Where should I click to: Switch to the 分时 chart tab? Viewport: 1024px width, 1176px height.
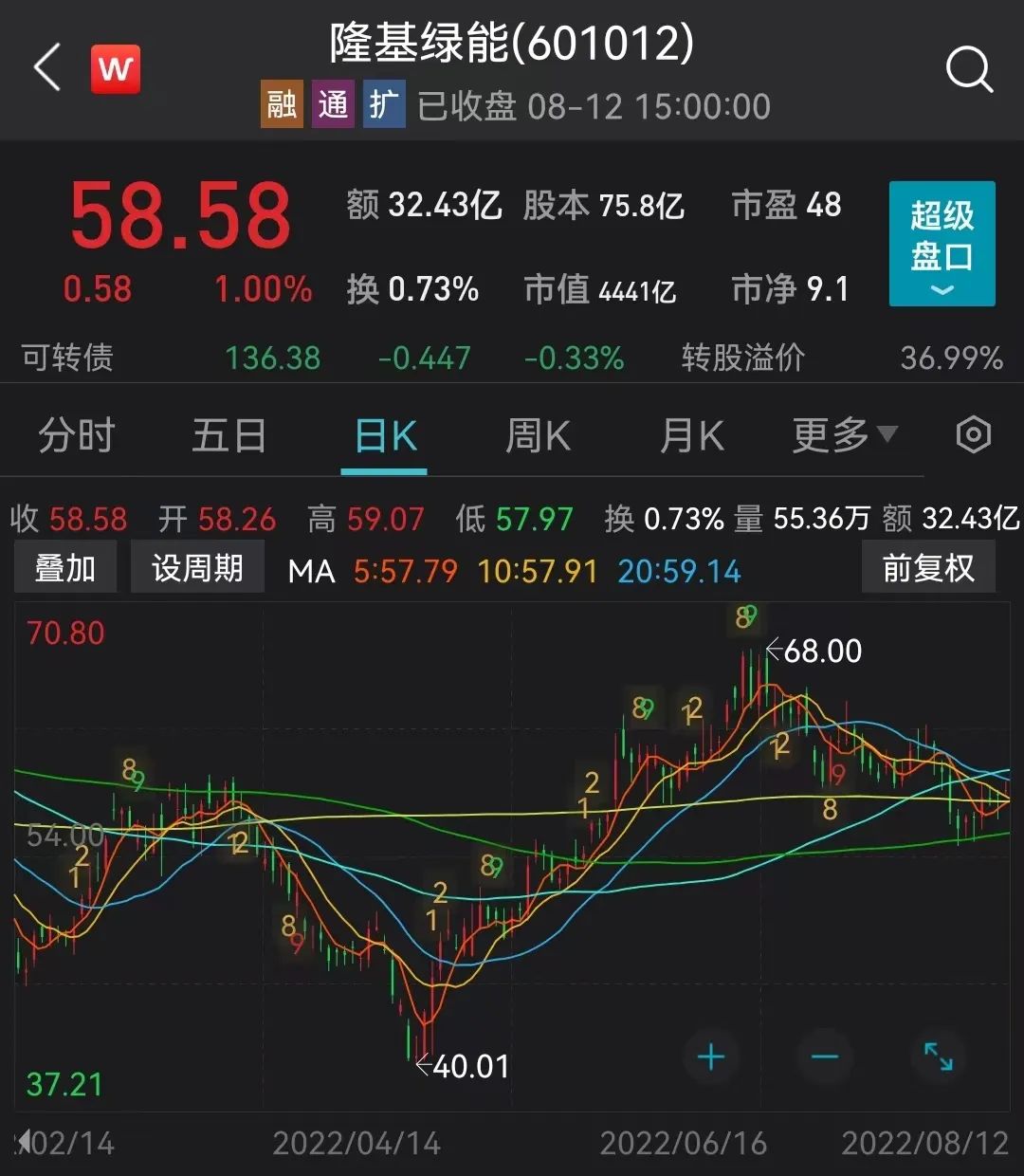(77, 436)
